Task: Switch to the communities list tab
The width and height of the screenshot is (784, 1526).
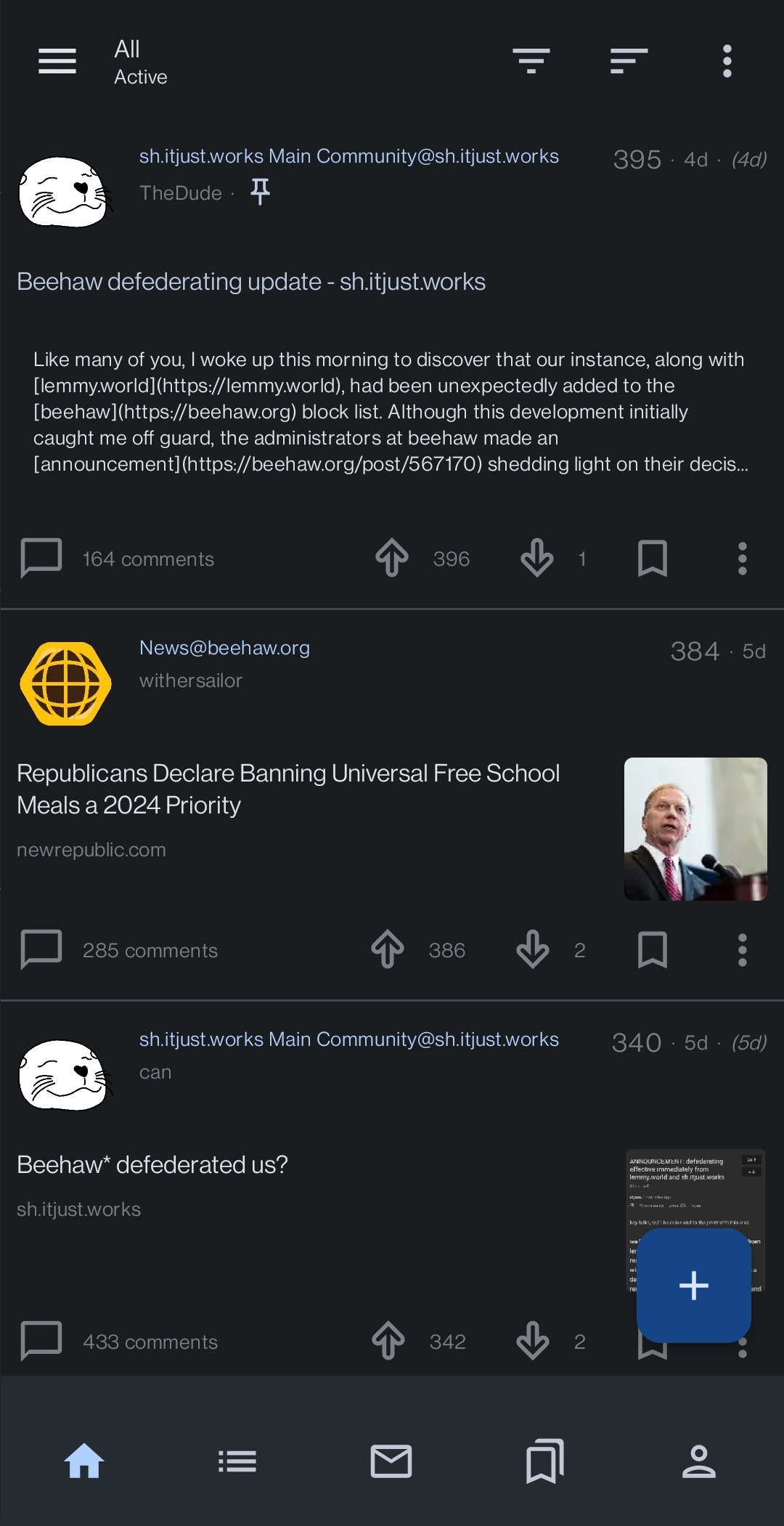Action: pos(237,1461)
